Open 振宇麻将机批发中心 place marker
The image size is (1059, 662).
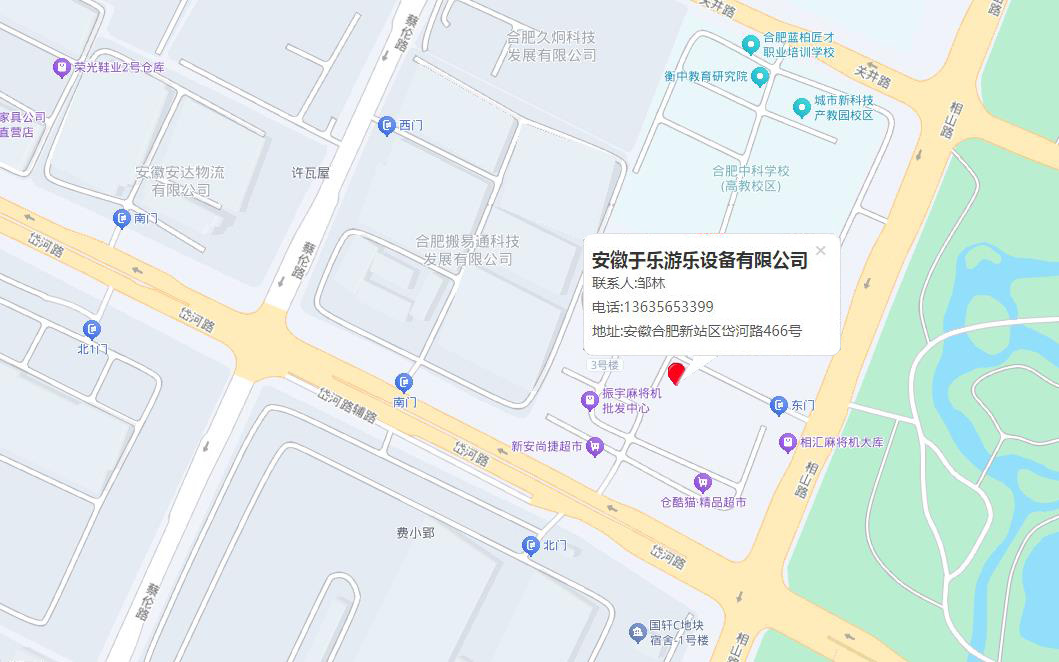coord(589,401)
